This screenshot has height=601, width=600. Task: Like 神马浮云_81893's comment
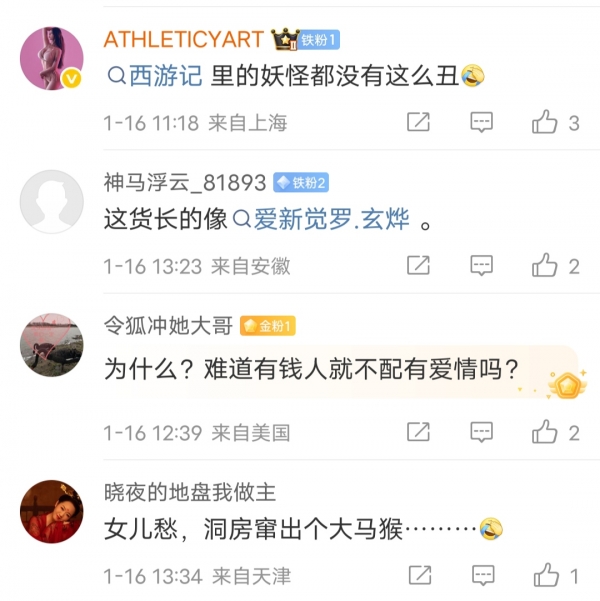[545, 265]
